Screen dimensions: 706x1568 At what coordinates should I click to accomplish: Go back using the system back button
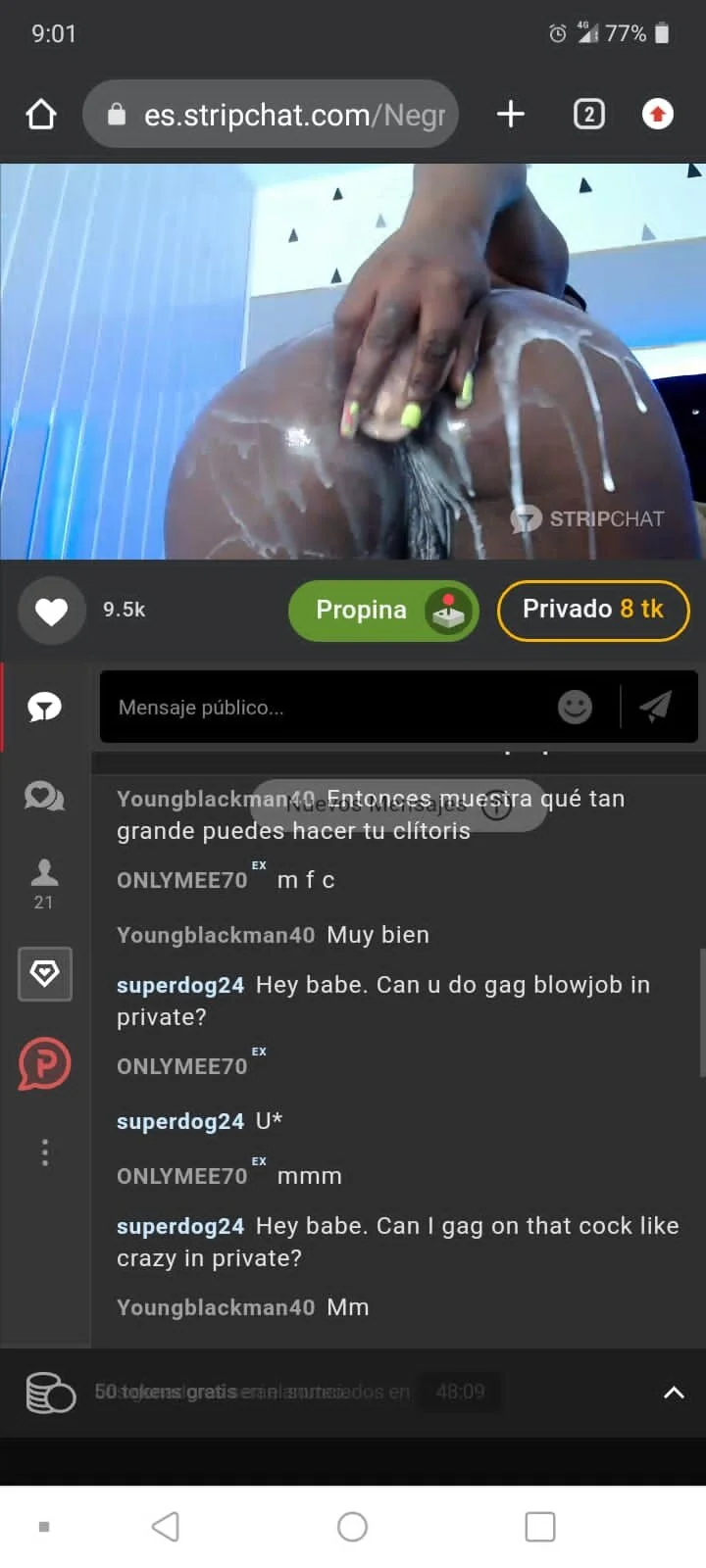(x=165, y=1526)
